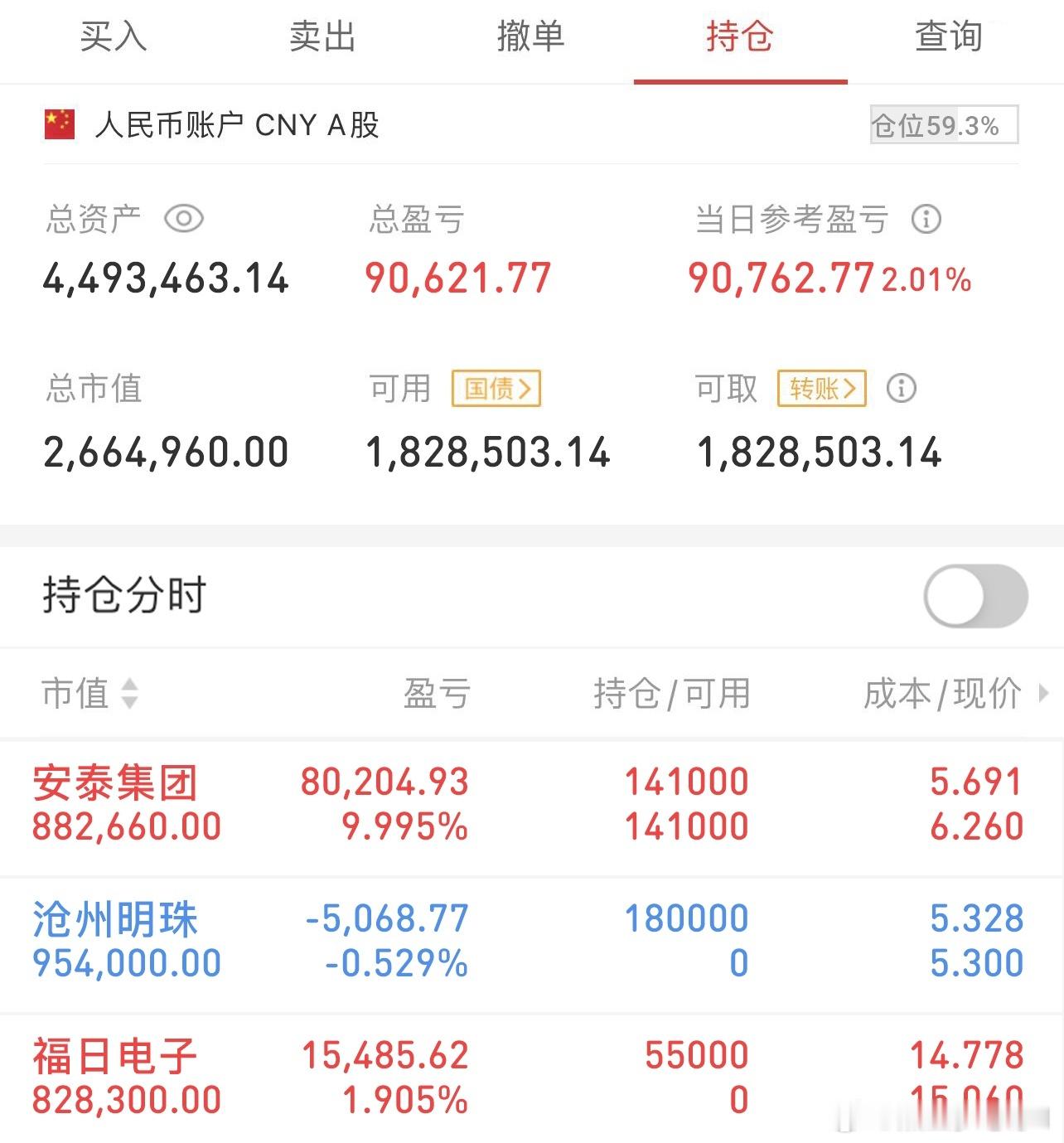Click the sort arrows beside 市值
The image size is (1064, 1143).
(x=129, y=695)
